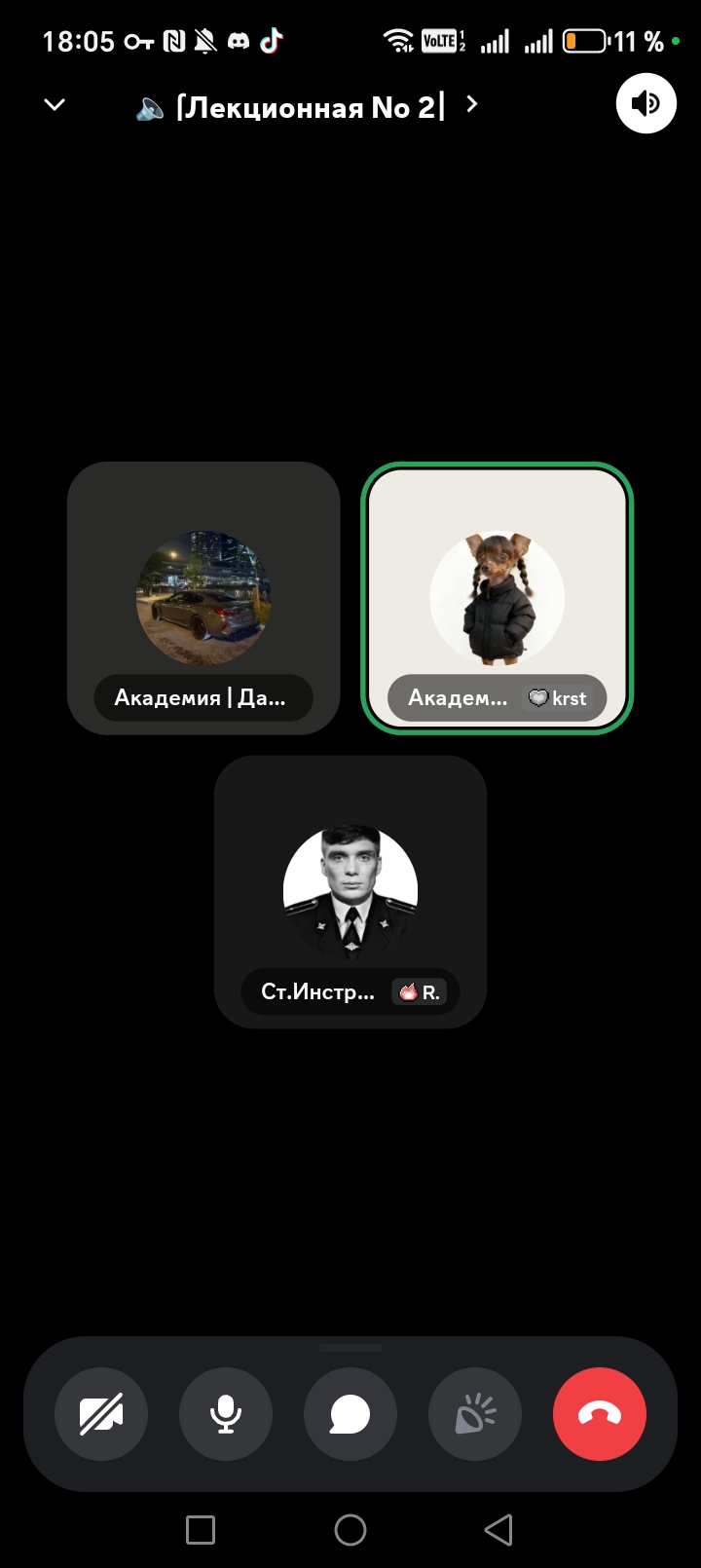
Task: Go to the Android home screen
Action: click(x=350, y=1529)
